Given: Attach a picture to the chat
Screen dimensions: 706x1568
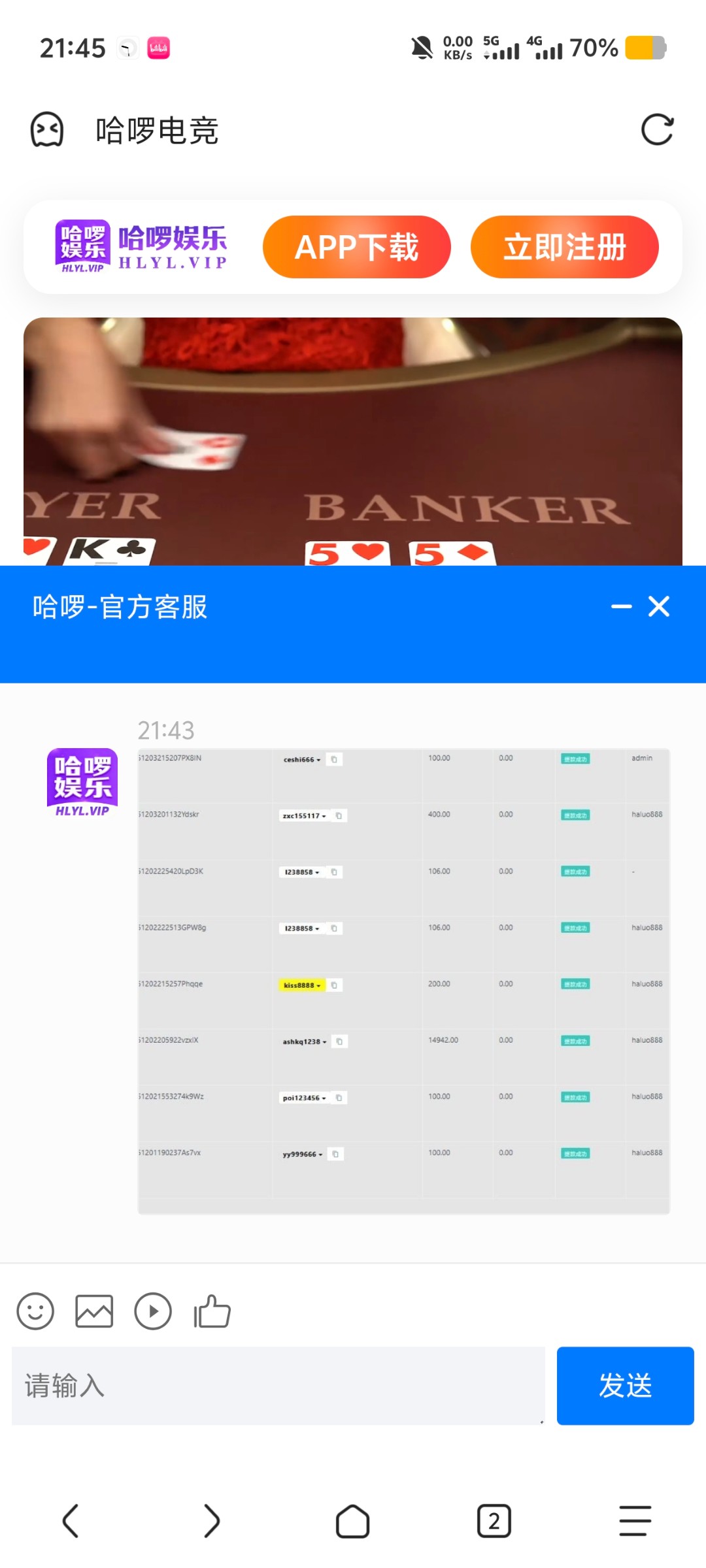Looking at the screenshot, I should tap(94, 1311).
